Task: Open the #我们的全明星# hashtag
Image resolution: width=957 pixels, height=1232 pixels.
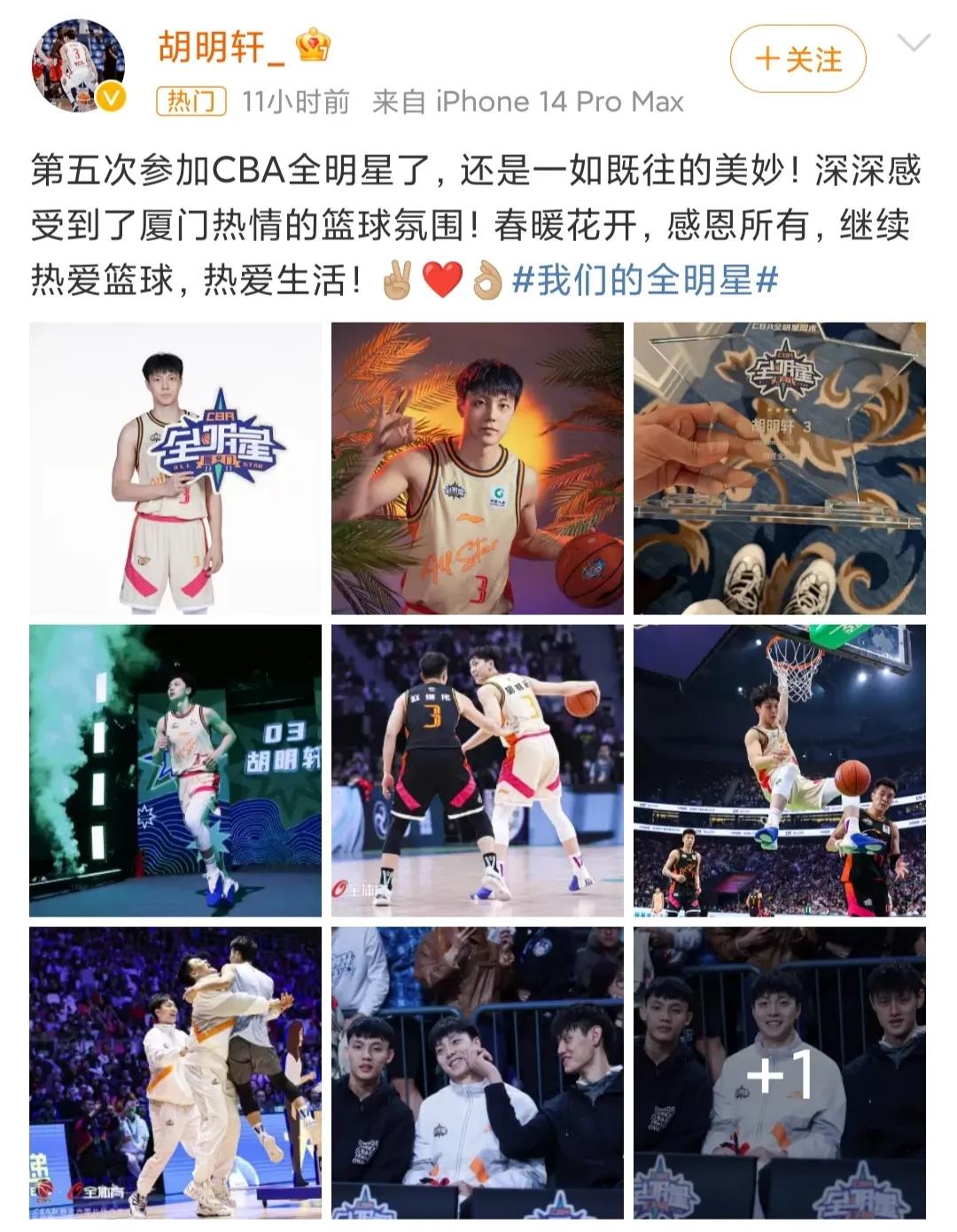Action: (645, 281)
